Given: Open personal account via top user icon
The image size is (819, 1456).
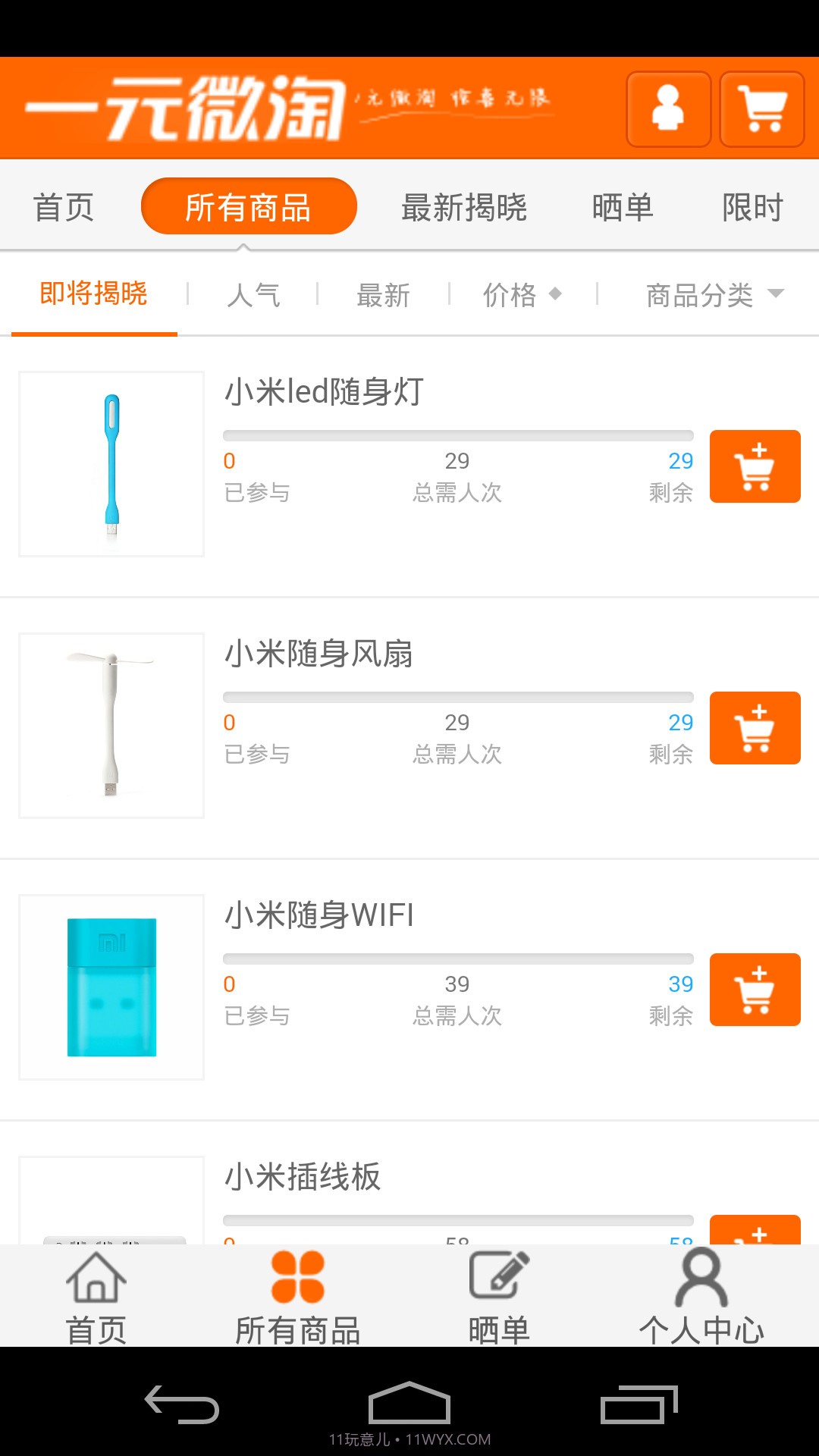Looking at the screenshot, I should (668, 109).
